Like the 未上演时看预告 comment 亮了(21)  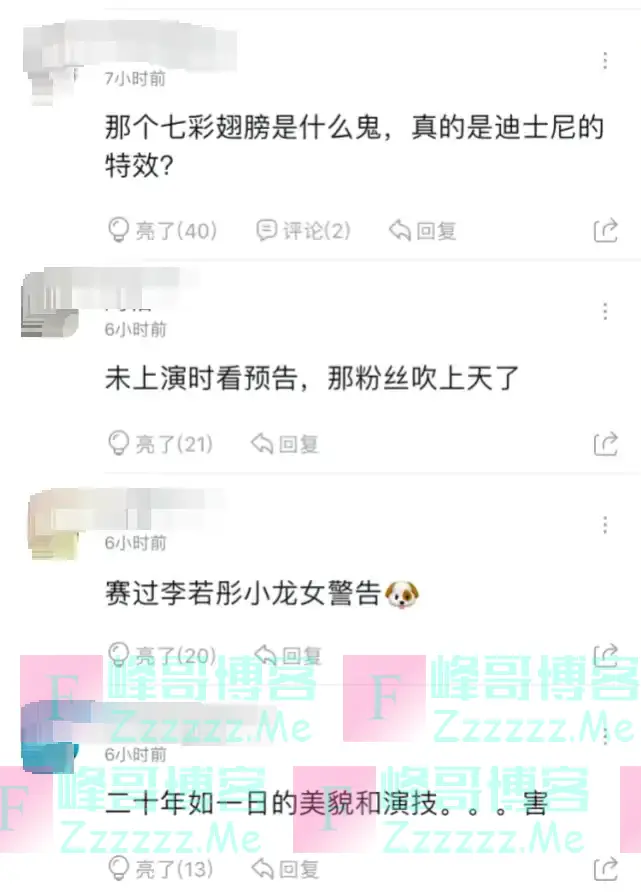[160, 443]
